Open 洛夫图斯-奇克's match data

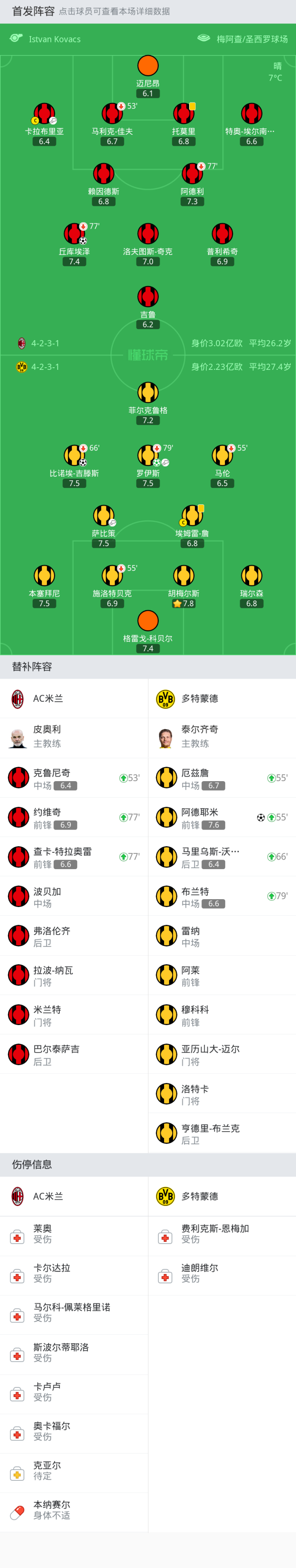148,234
